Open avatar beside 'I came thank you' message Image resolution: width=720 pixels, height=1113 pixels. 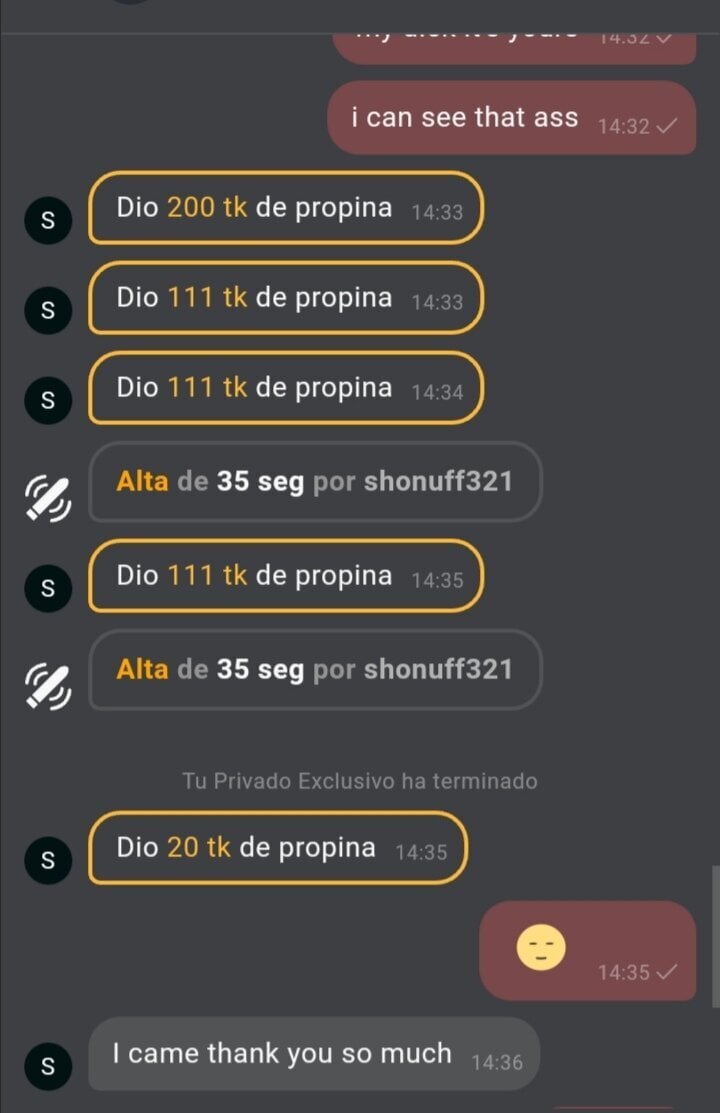pyautogui.click(x=47, y=1066)
